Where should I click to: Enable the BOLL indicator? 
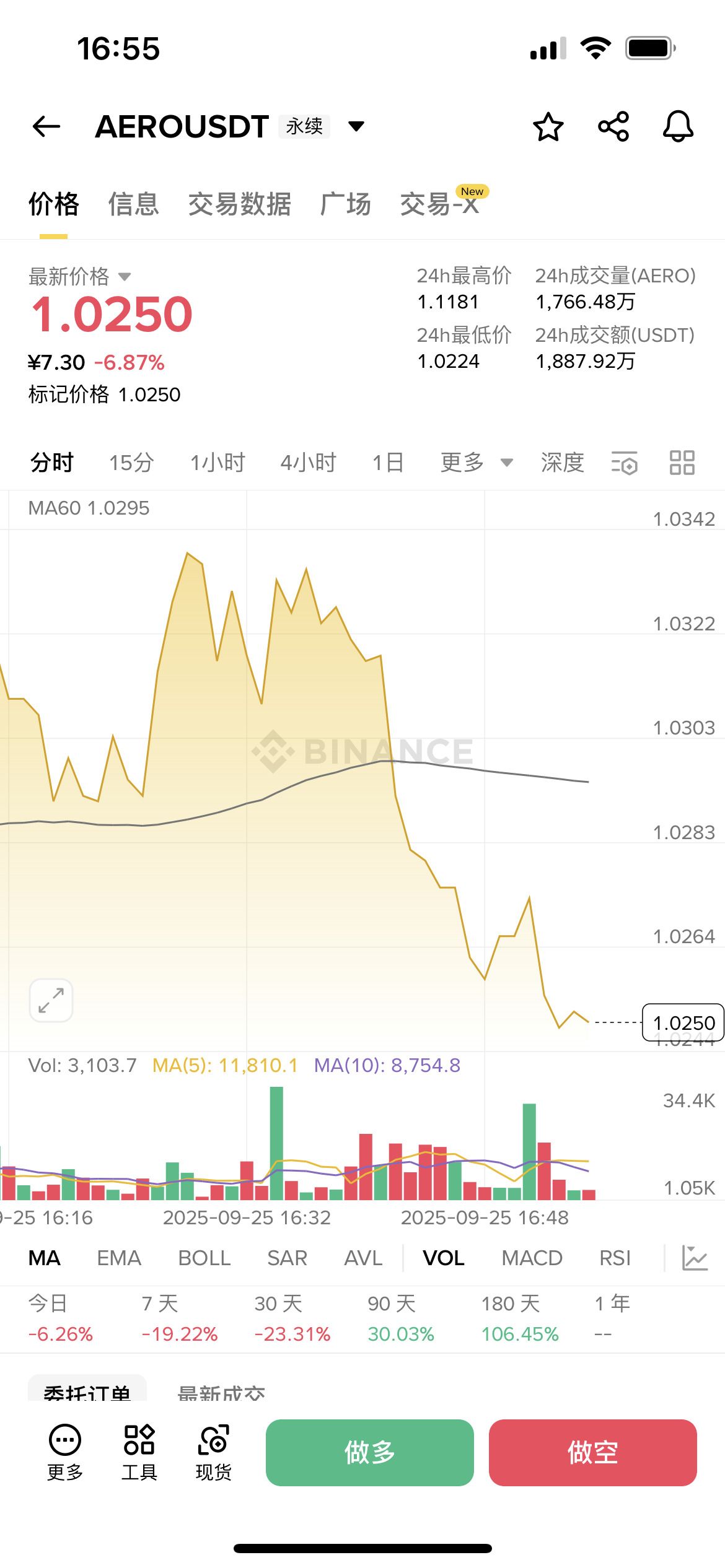(x=204, y=1258)
